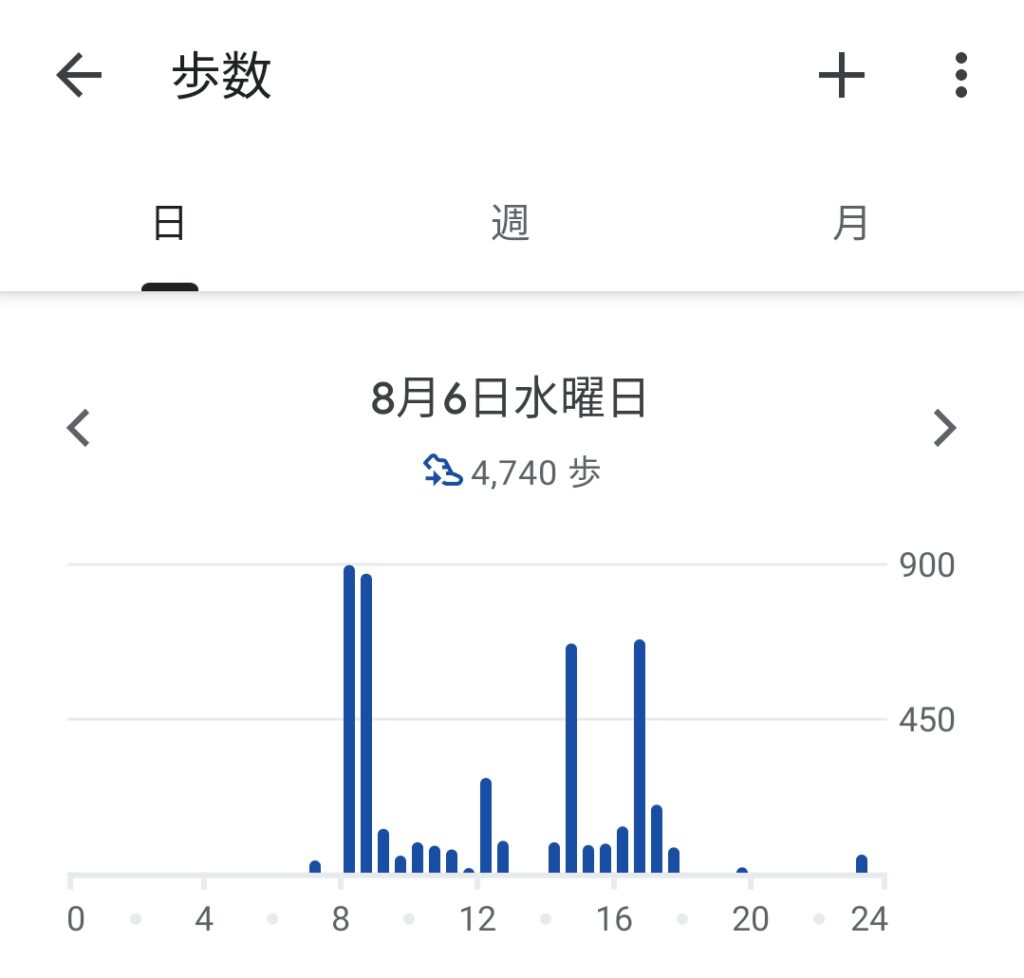Go back from the 歩数 screen
Screen dimensions: 1024x978
[79, 76]
